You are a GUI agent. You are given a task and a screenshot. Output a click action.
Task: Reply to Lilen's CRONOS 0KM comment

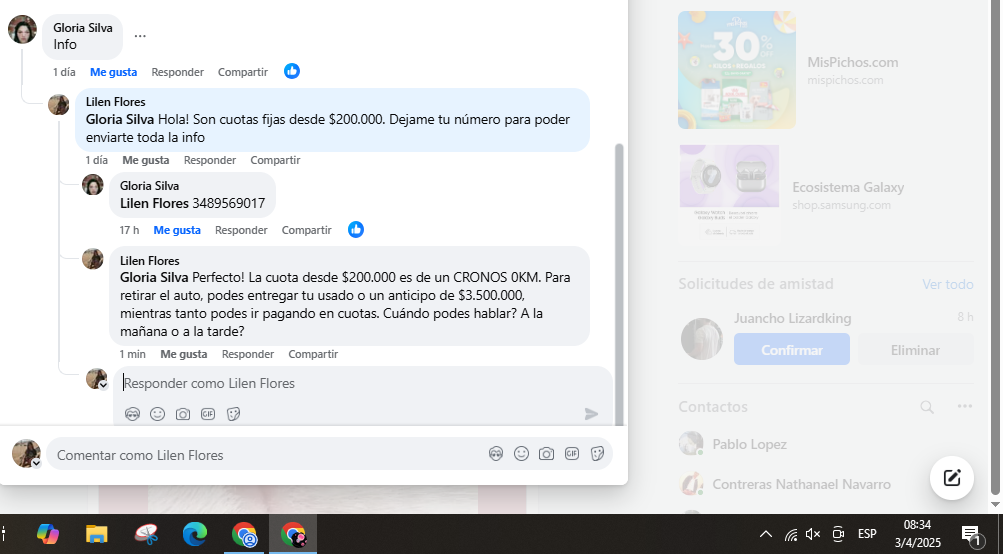pyautogui.click(x=247, y=354)
